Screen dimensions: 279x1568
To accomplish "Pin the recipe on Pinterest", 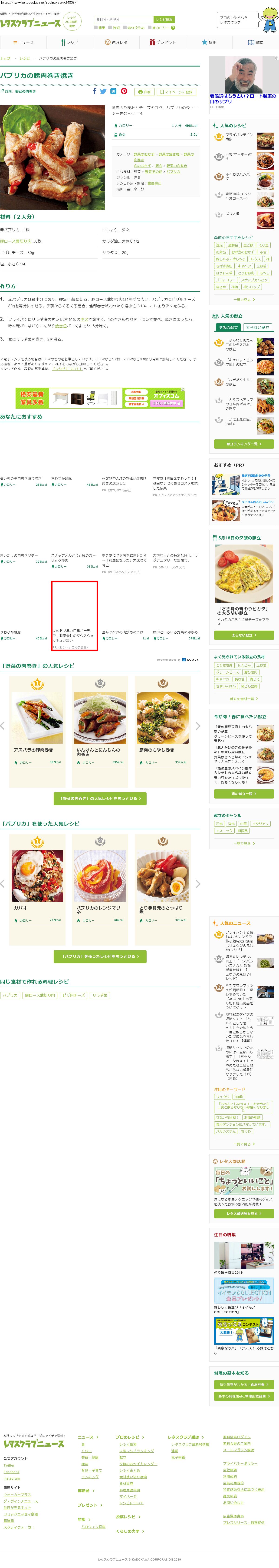I will (x=124, y=91).
